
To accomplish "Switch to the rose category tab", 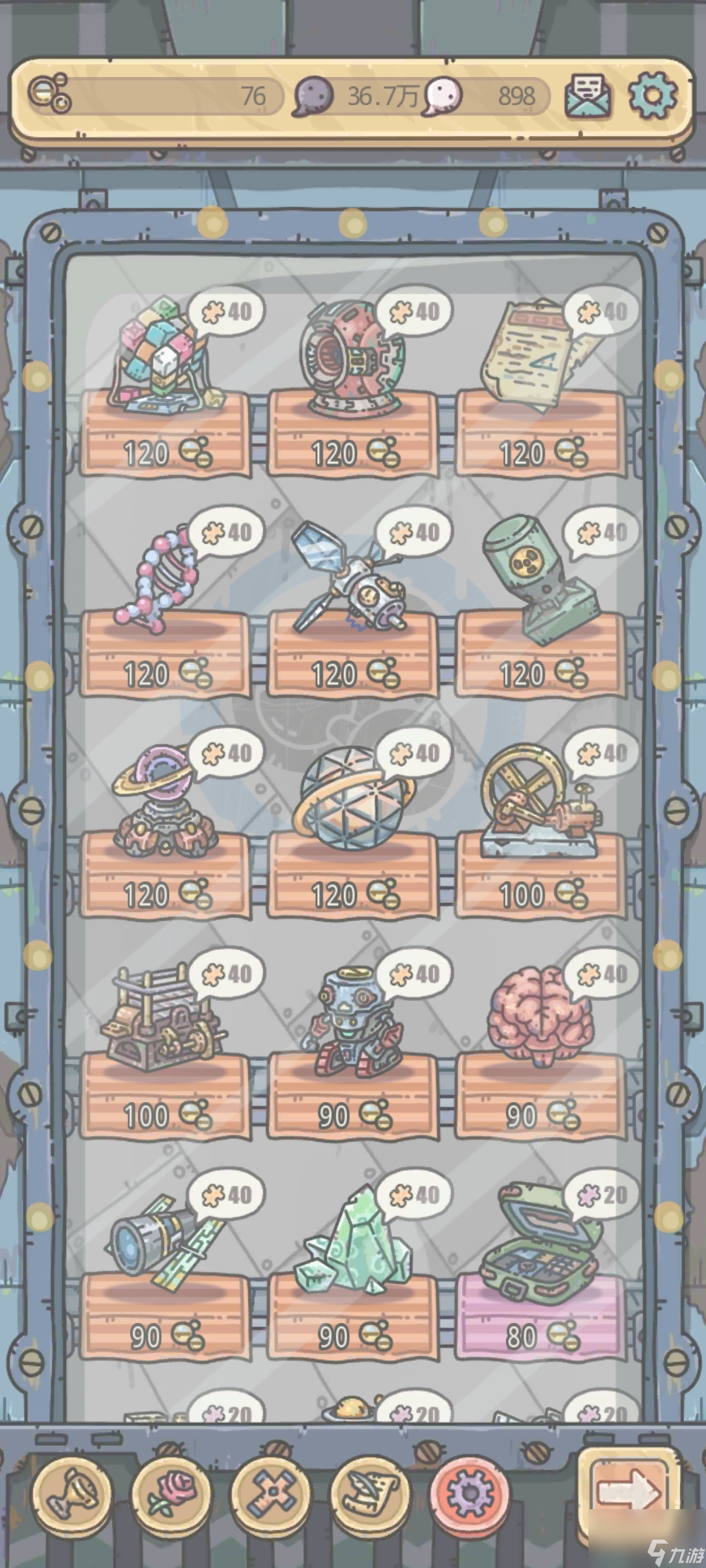I will coord(171,1493).
